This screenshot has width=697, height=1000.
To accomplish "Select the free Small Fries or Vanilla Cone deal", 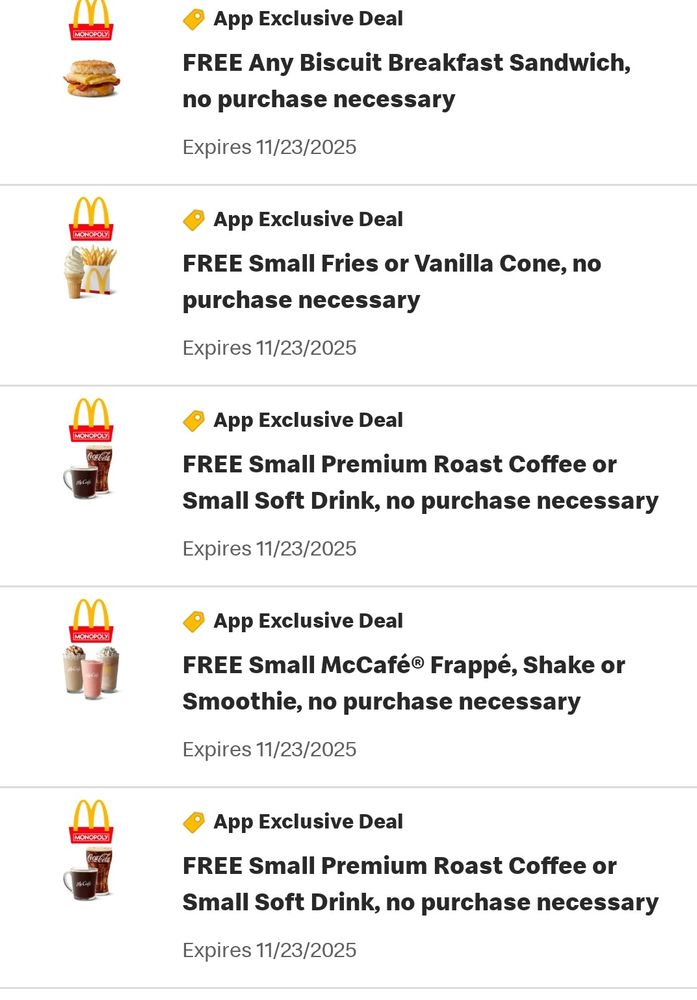I will click(x=348, y=286).
